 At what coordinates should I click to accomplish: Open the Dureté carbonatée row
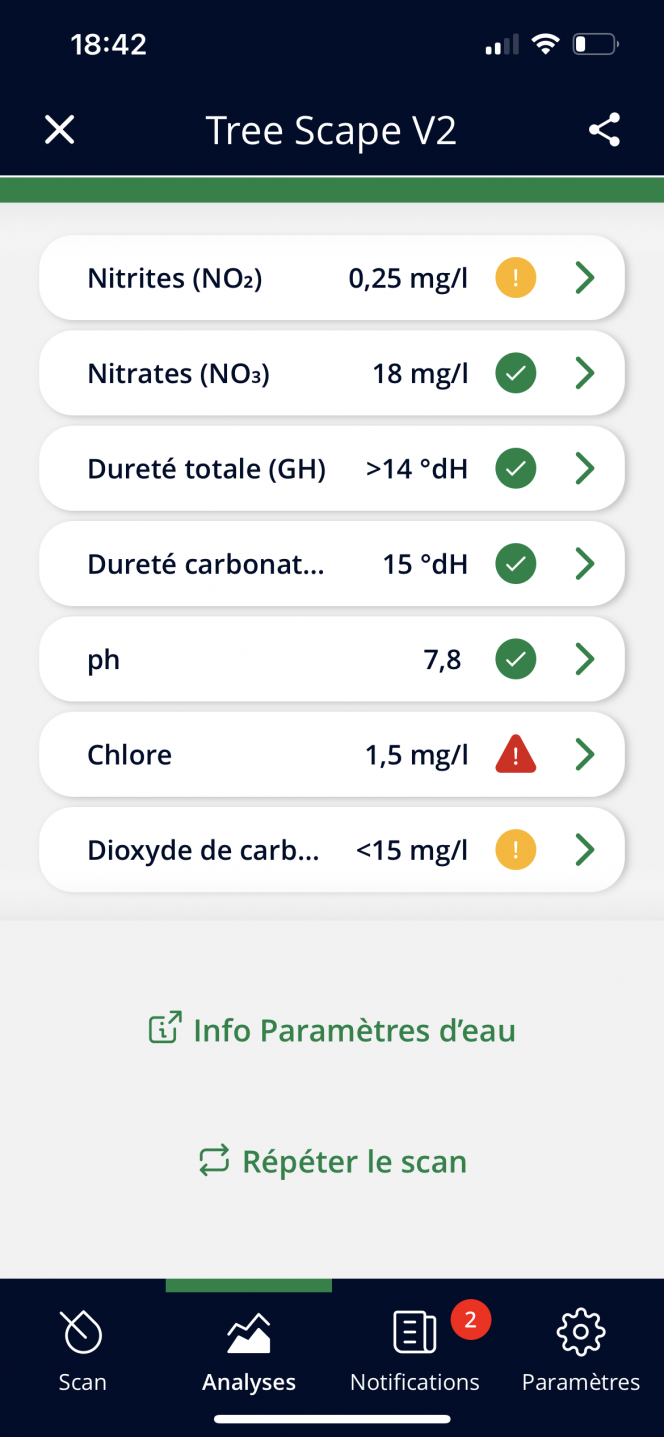pyautogui.click(x=332, y=564)
